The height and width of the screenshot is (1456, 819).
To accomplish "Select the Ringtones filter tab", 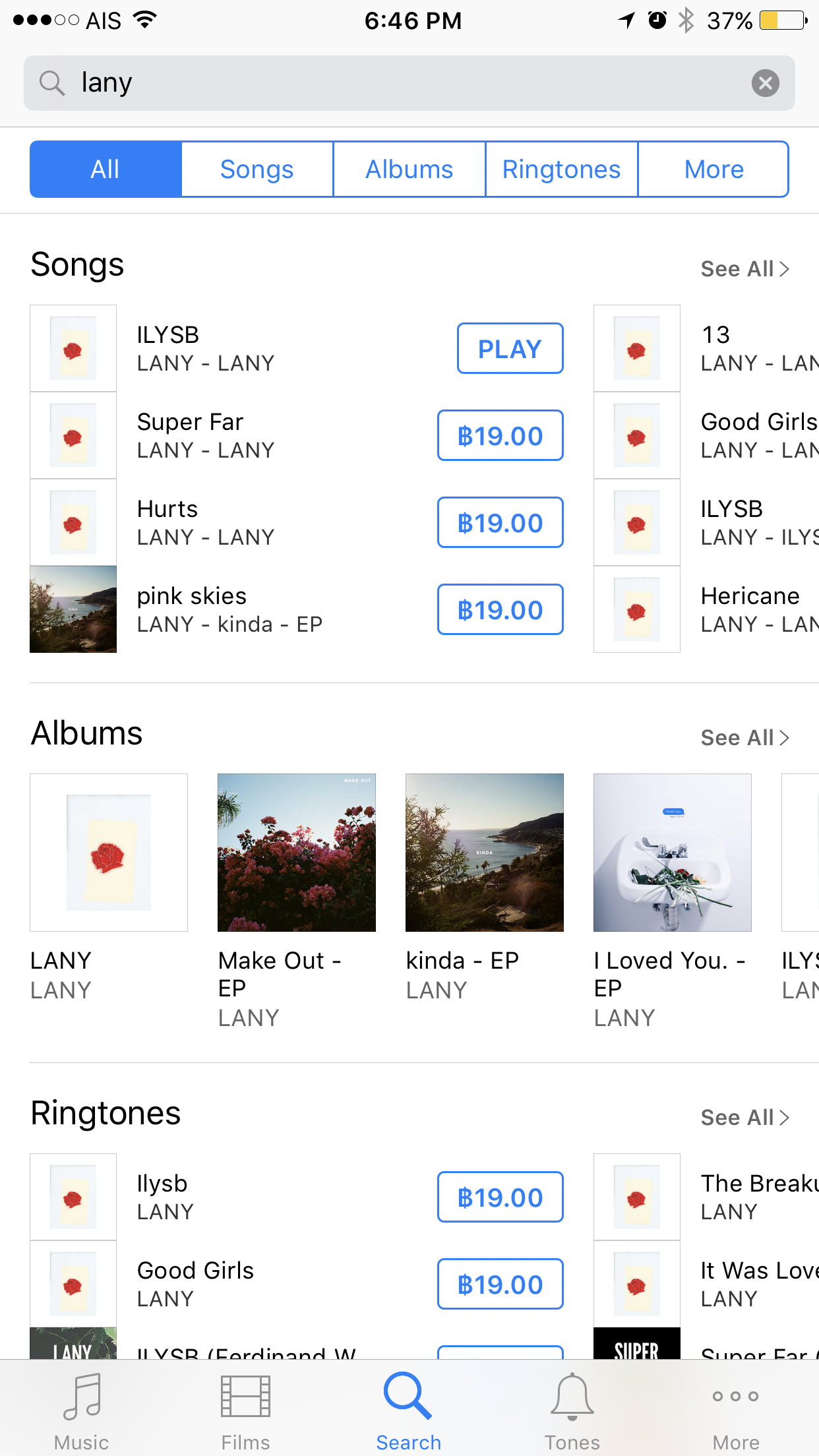I will pyautogui.click(x=561, y=169).
